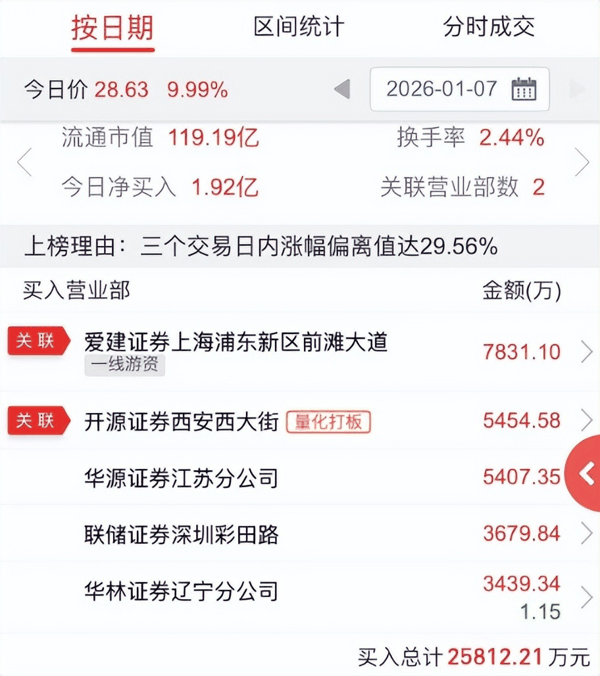The height and width of the screenshot is (676, 600).
Task: Go to the previous trading date
Action: coord(342,89)
